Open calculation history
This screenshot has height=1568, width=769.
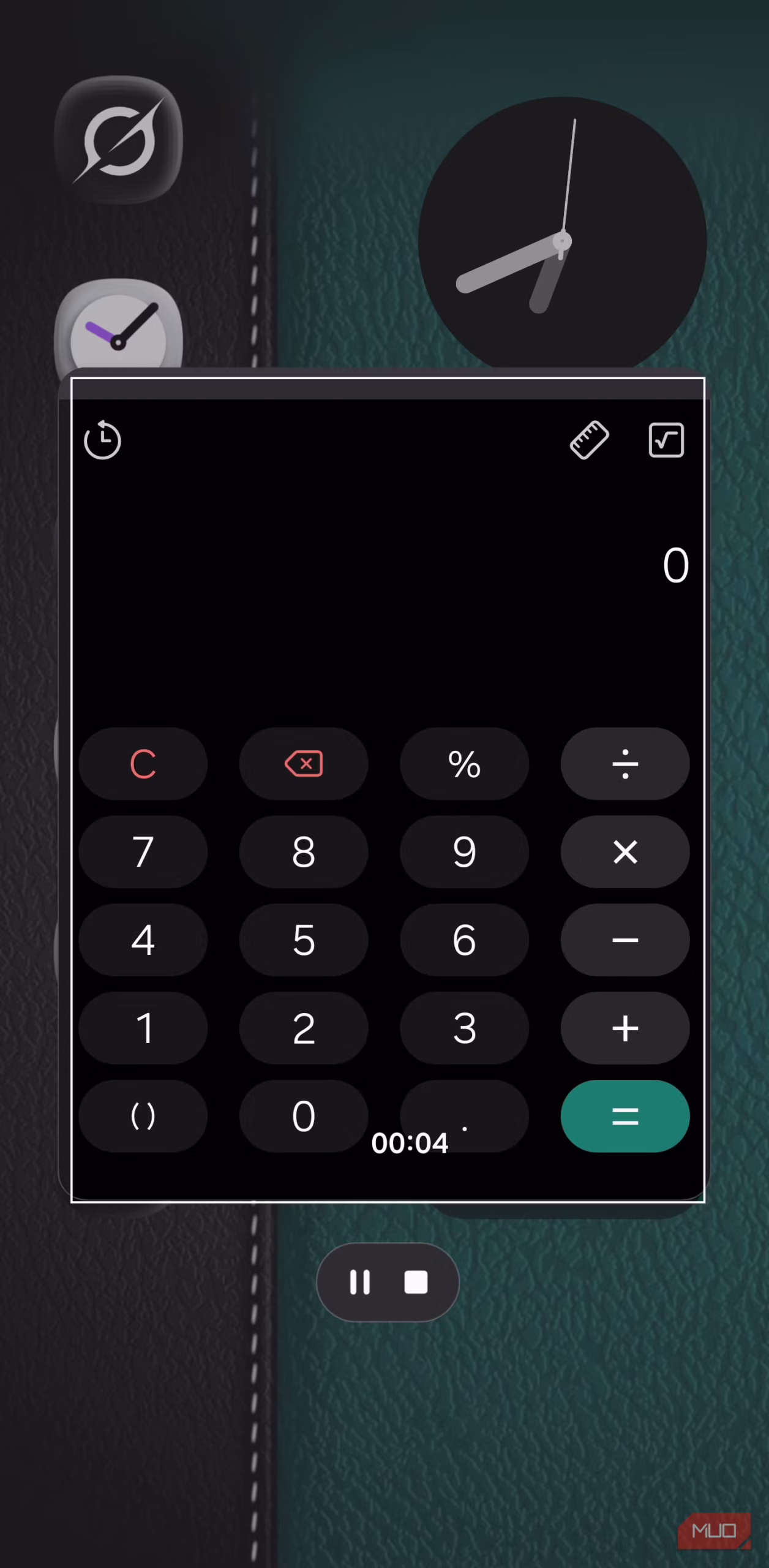[102, 440]
